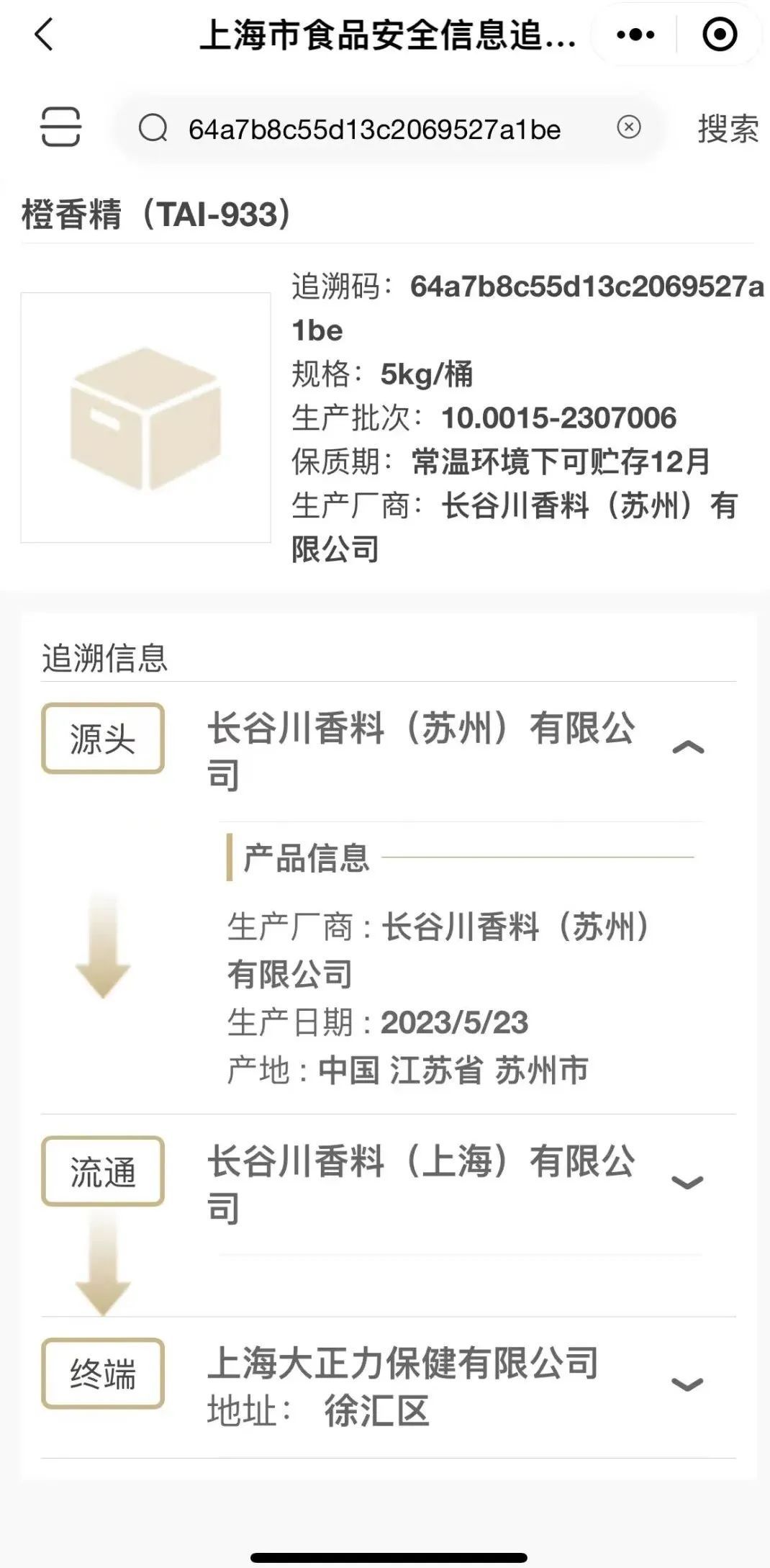This screenshot has height=1568, width=770.
Task: Close the mini program via target icon
Action: click(719, 35)
